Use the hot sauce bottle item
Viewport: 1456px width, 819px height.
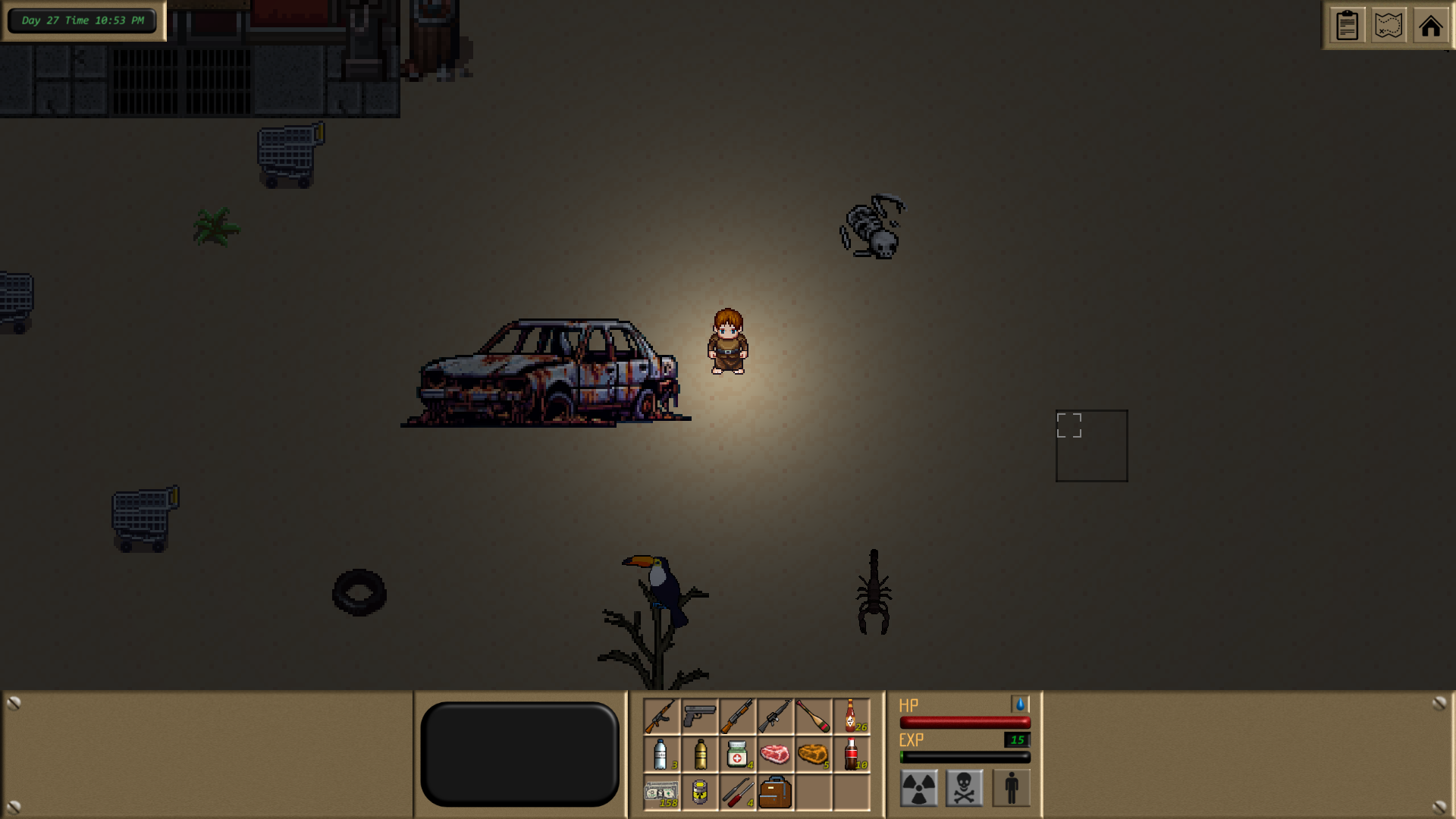point(851,717)
